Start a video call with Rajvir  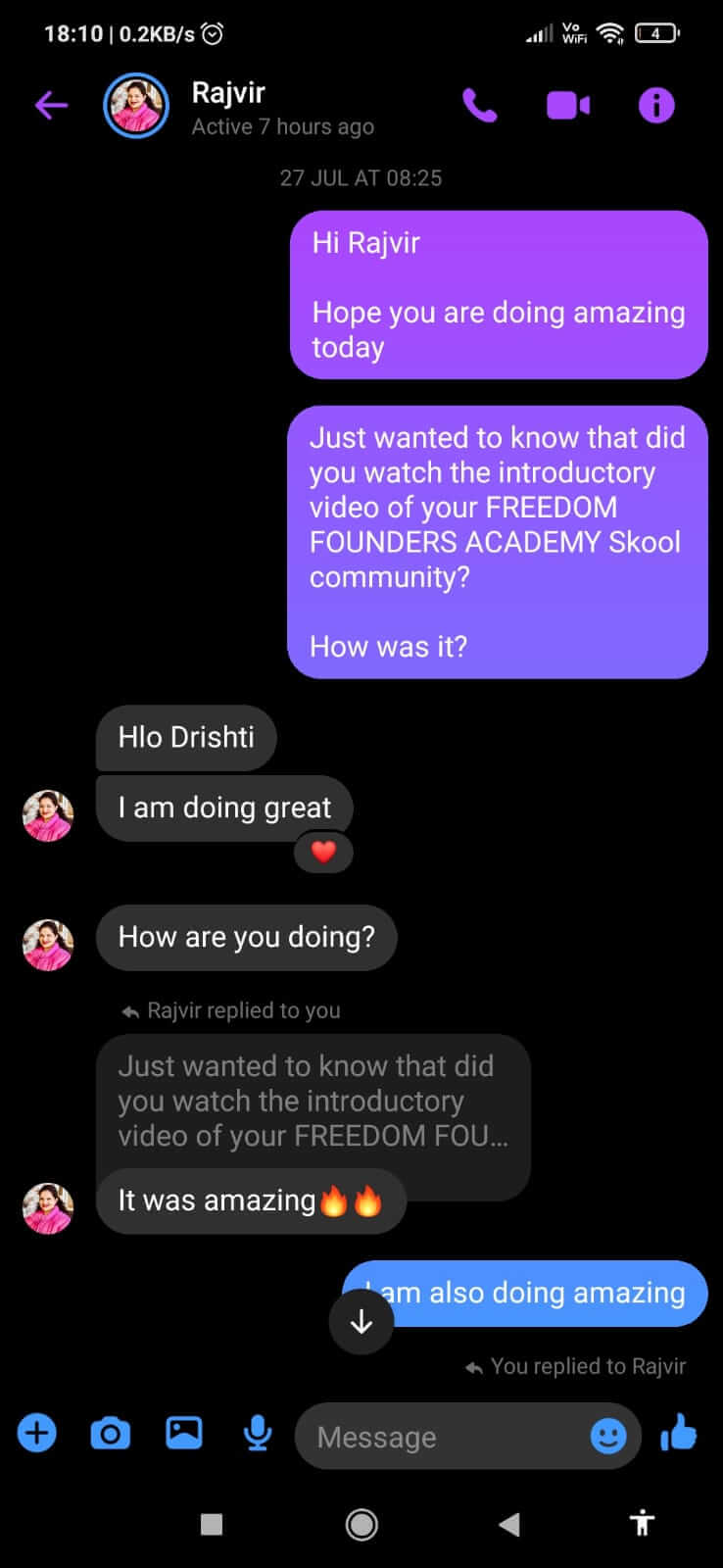point(567,106)
